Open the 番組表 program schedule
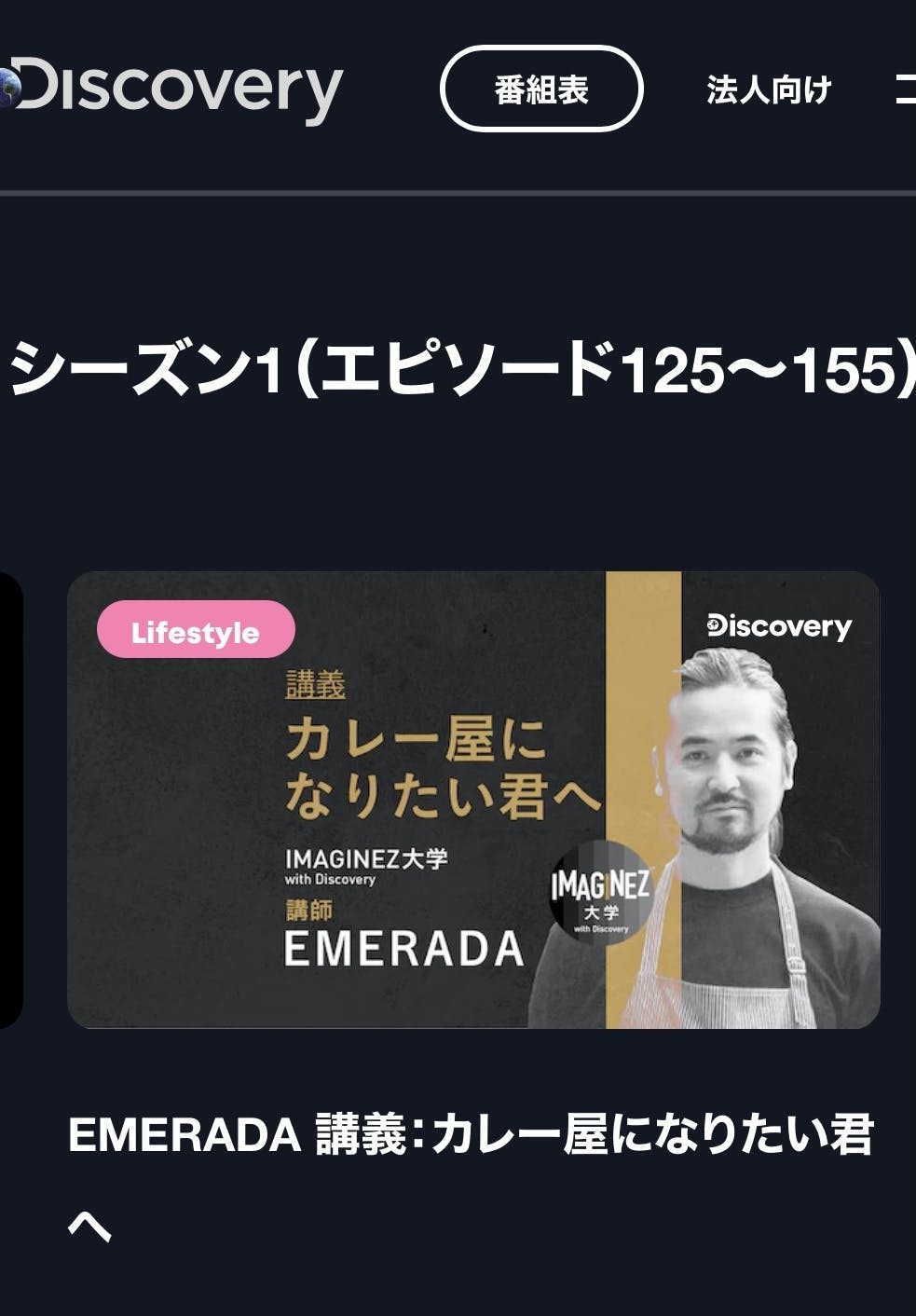 pyautogui.click(x=540, y=89)
